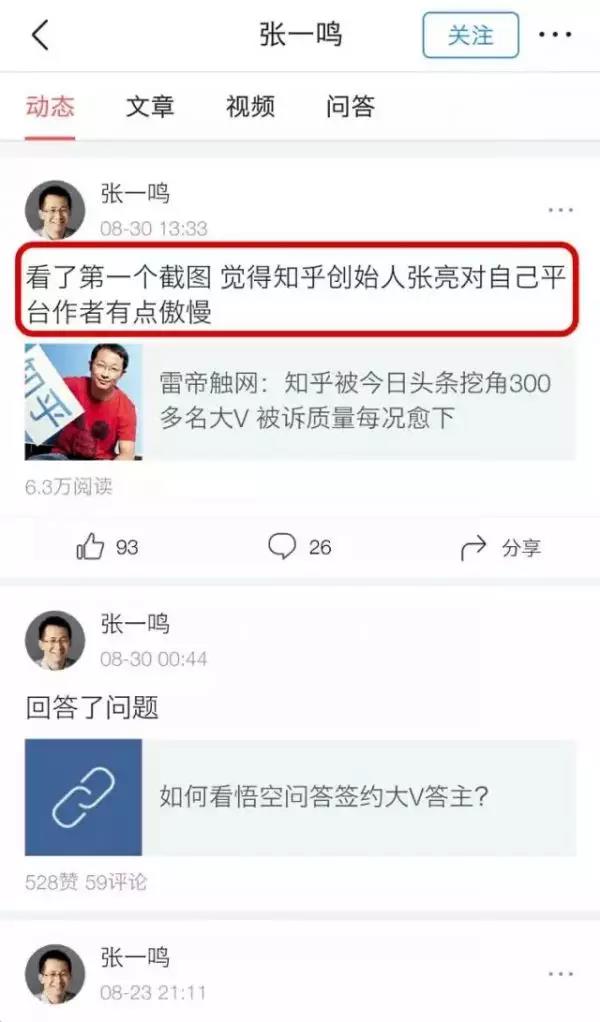Open options for the 08-23 21:11 post
This screenshot has width=600, height=1022.
(560, 974)
